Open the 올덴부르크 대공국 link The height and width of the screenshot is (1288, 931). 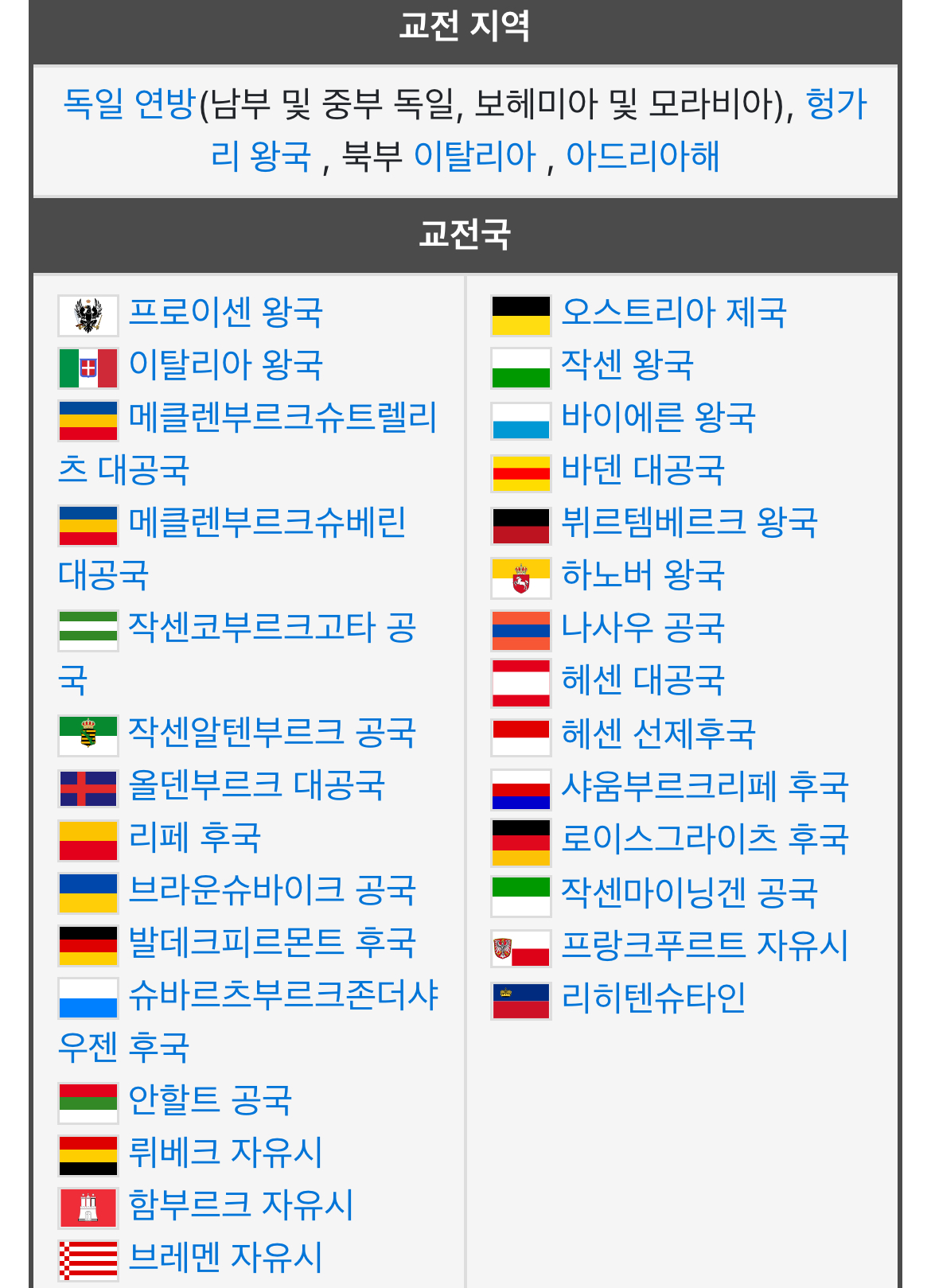tap(257, 785)
